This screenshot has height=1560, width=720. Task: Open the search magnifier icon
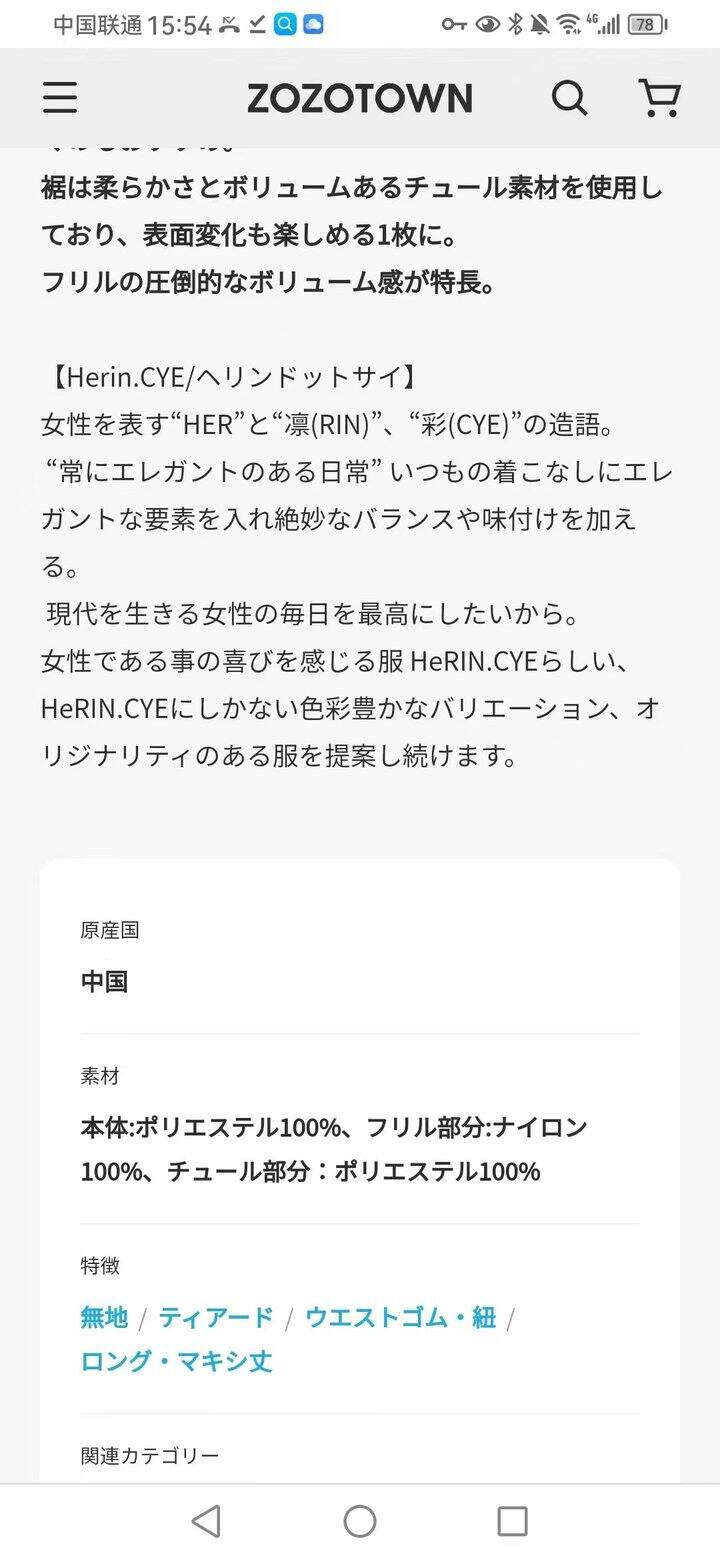[570, 98]
